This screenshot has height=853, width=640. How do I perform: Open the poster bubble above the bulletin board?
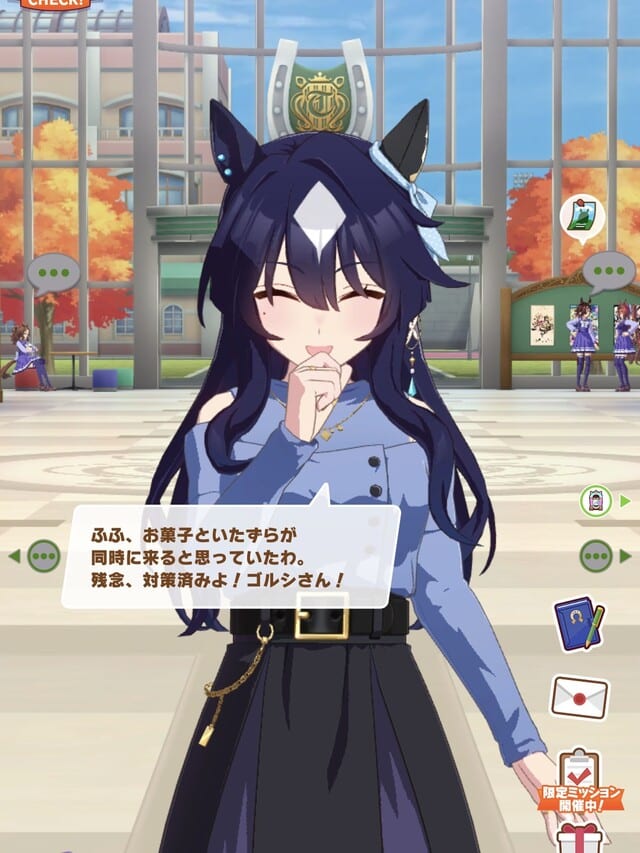tap(581, 215)
